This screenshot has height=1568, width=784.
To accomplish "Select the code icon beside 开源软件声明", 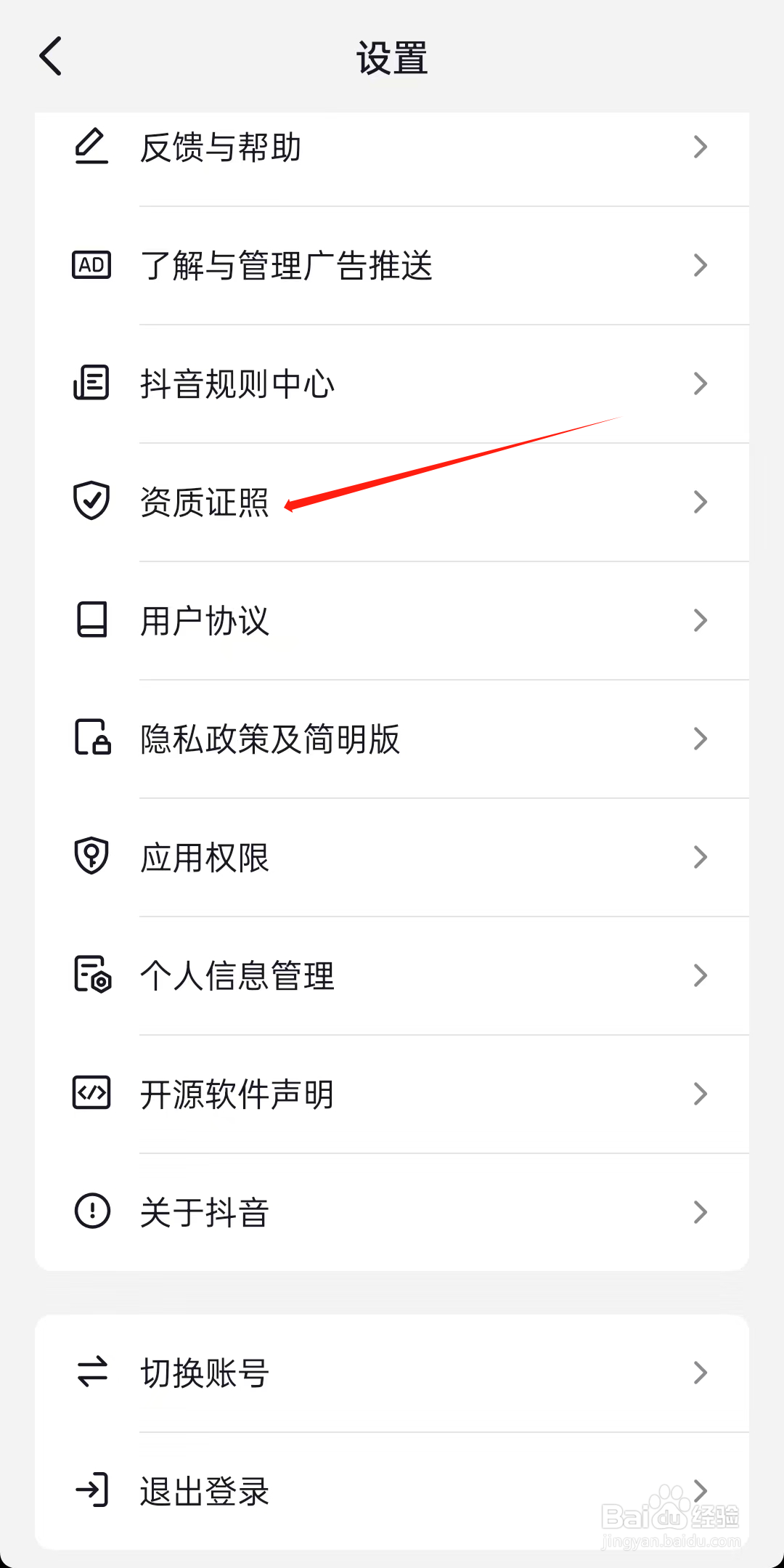I will point(91,1094).
